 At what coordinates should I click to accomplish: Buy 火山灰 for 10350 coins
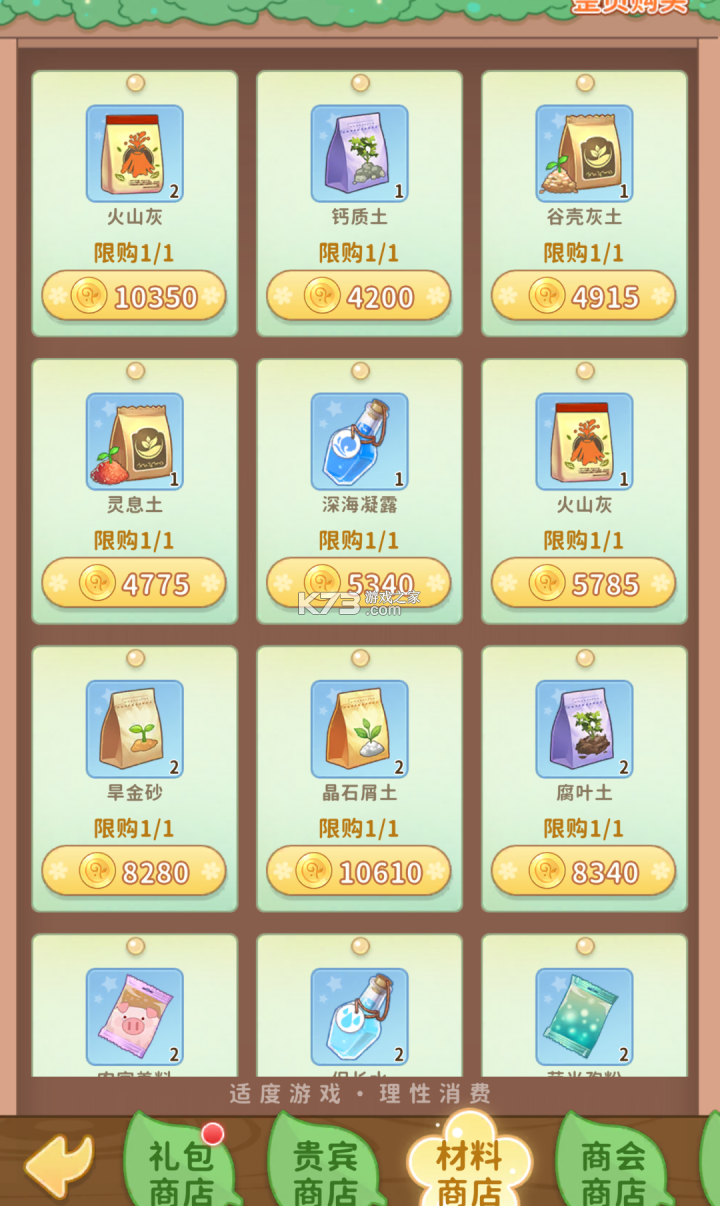coord(133,296)
